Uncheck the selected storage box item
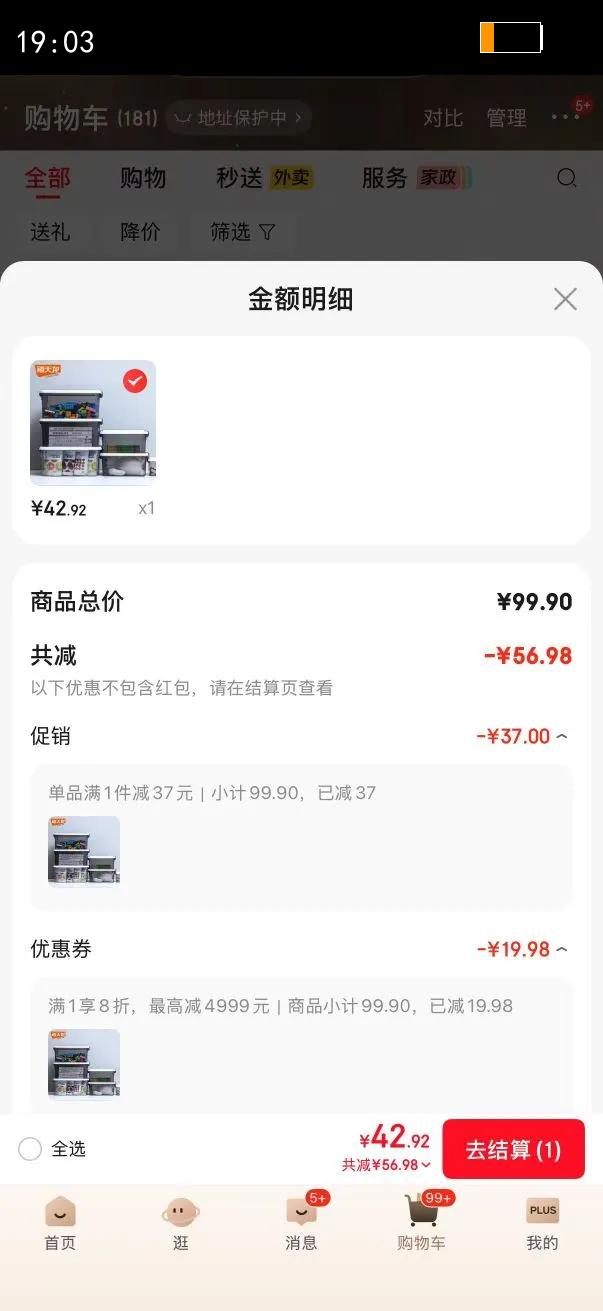This screenshot has width=603, height=1311. [135, 381]
